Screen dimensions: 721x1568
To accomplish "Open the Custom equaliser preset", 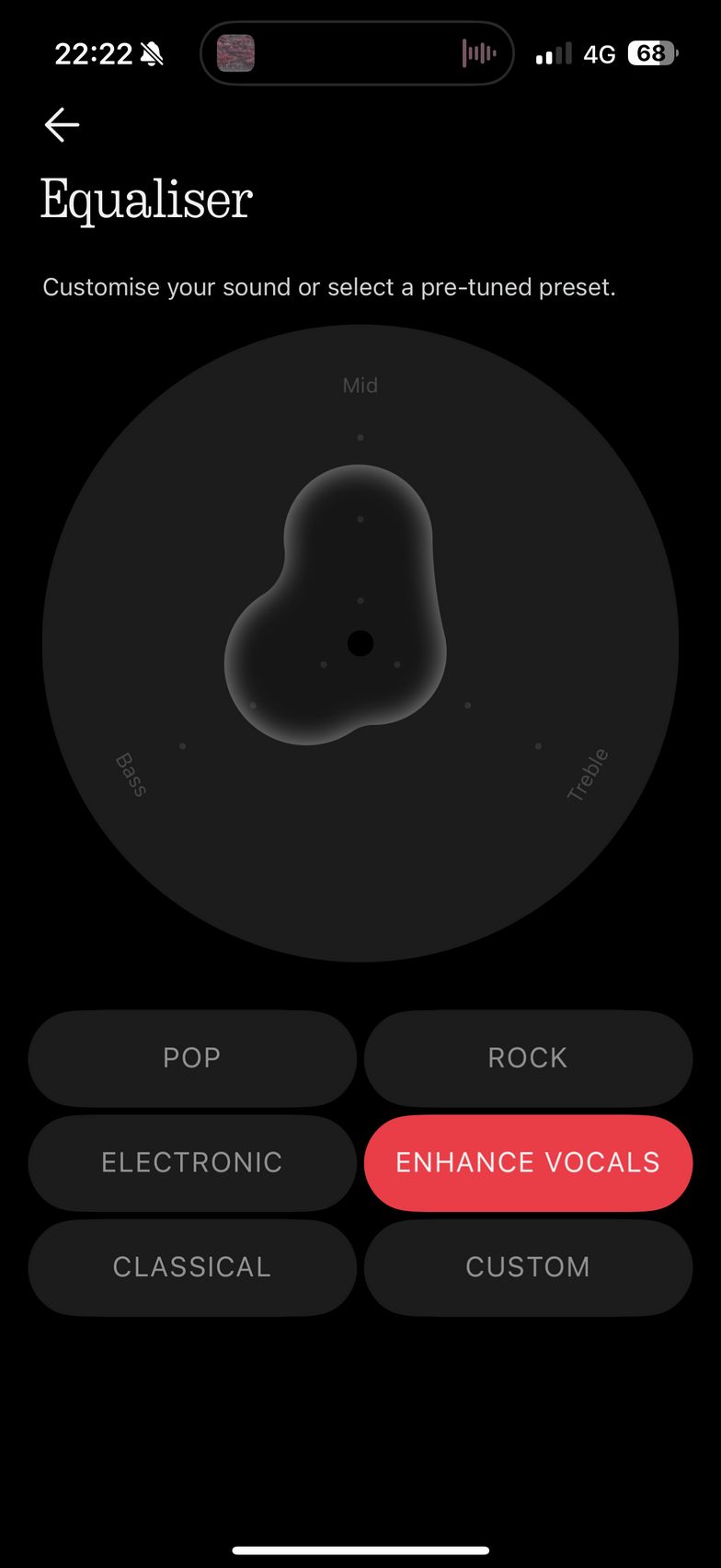I will click(x=528, y=1267).
